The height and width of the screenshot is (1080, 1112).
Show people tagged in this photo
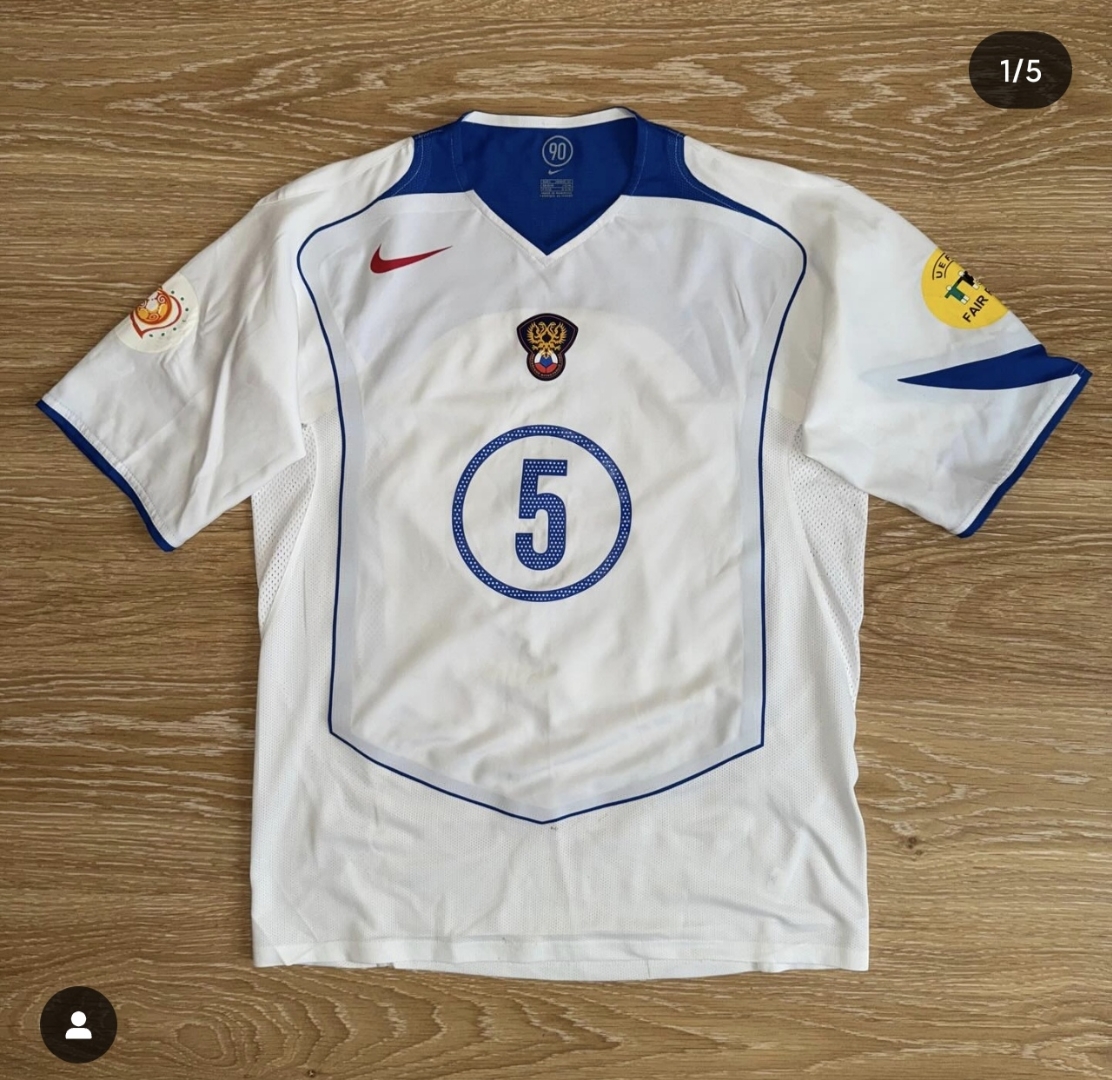(x=78, y=1024)
